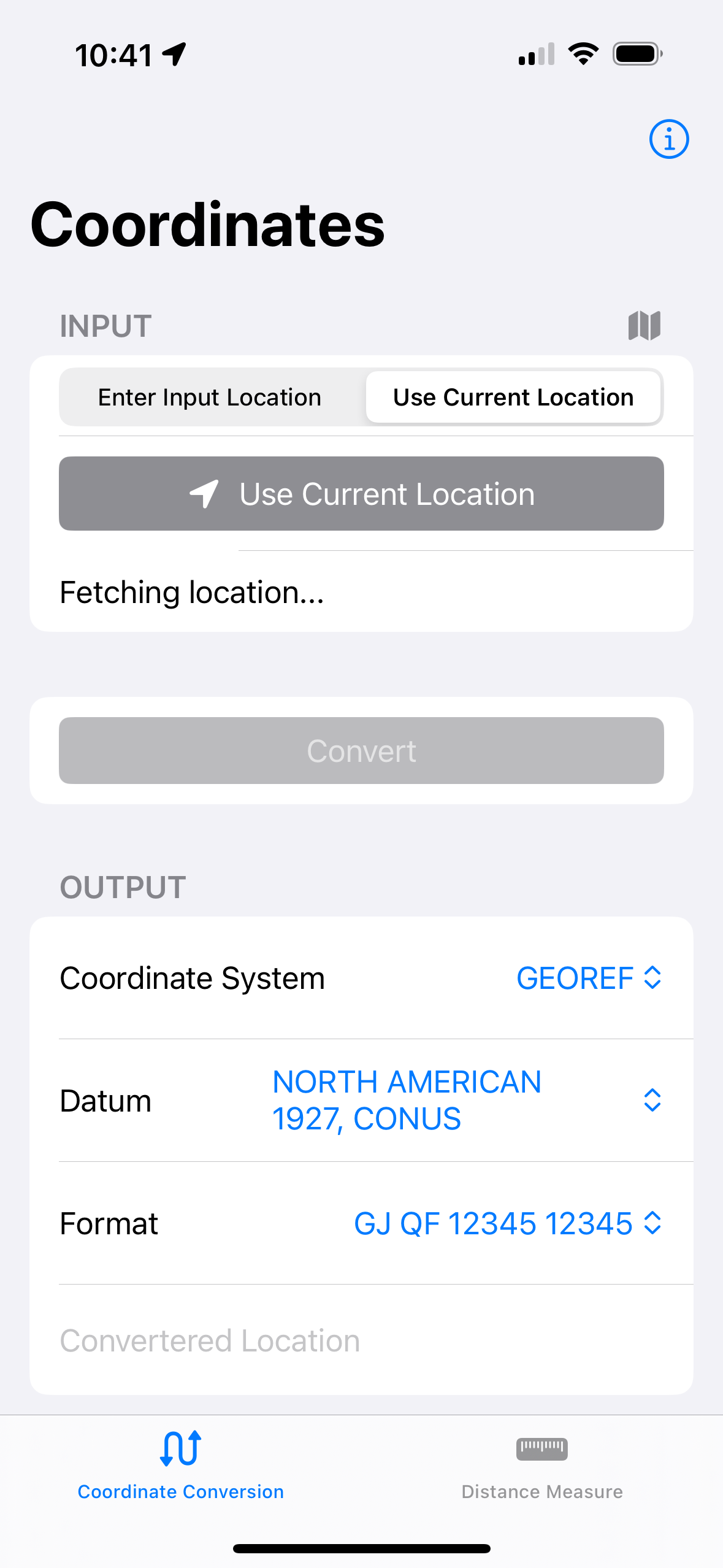Choose a different output Format
The height and width of the screenshot is (1568, 723).
point(508,1223)
